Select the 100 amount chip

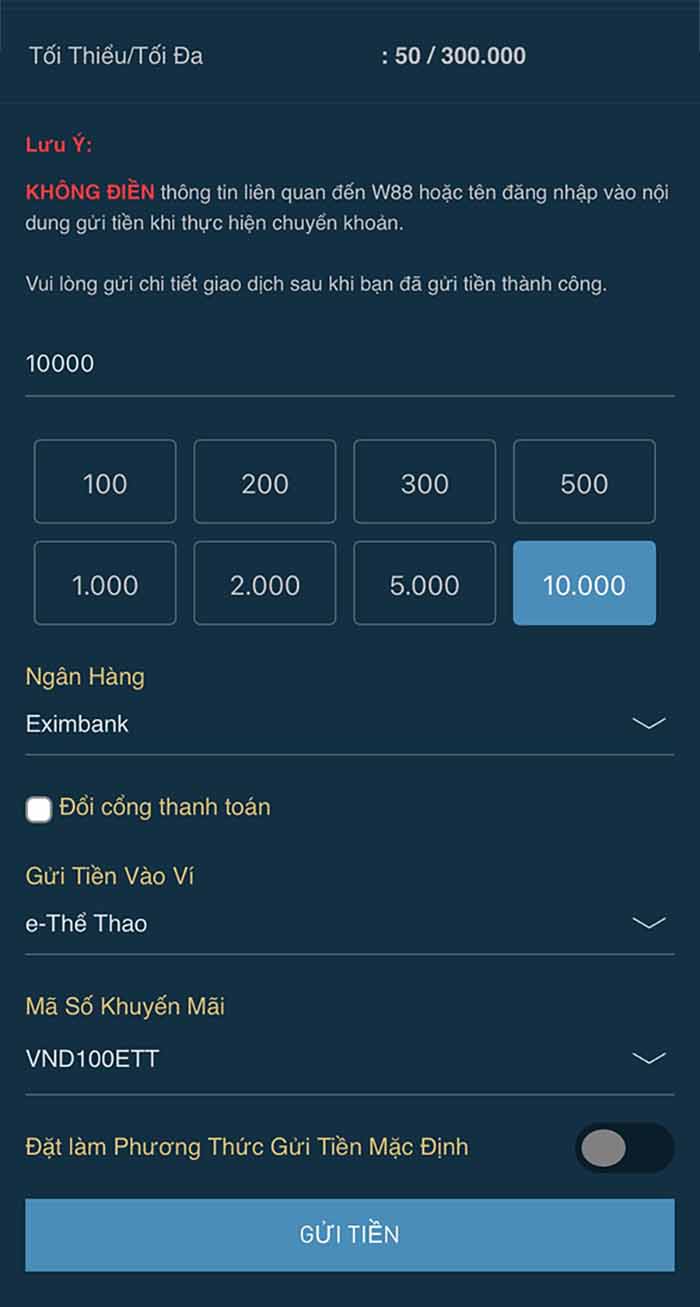(x=105, y=482)
